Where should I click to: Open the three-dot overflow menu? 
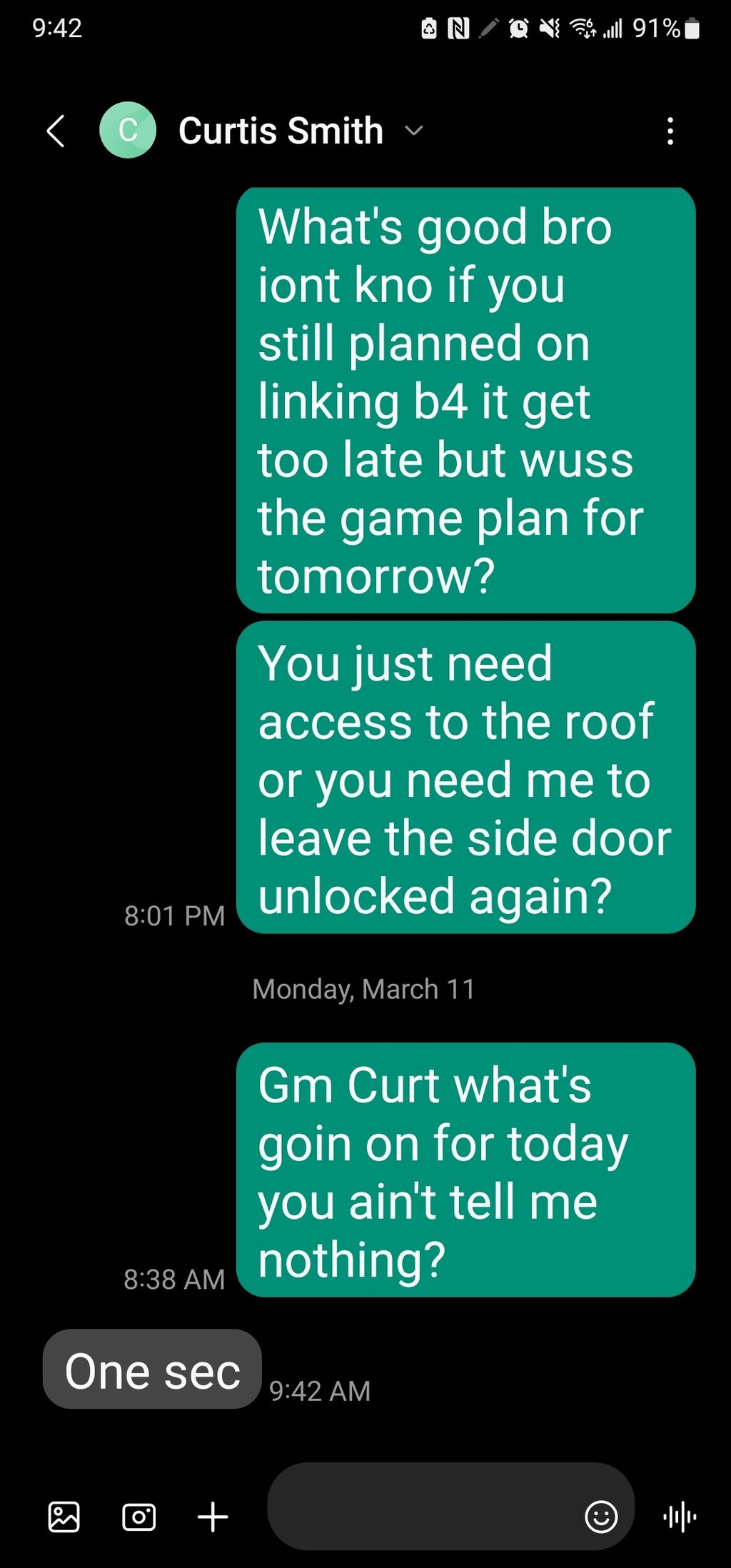(670, 131)
